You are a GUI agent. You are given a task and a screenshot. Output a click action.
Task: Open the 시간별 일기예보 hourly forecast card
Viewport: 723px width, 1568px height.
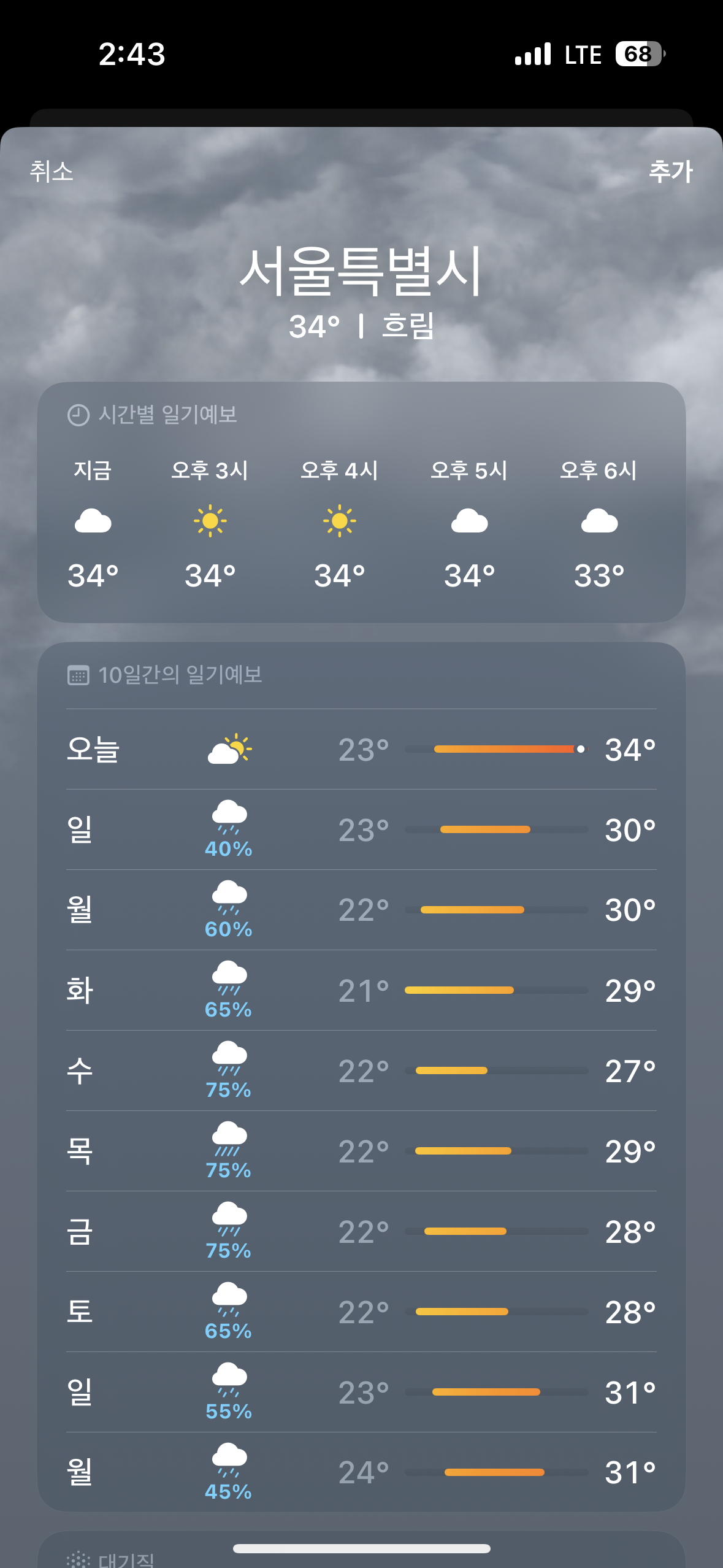pos(361,503)
